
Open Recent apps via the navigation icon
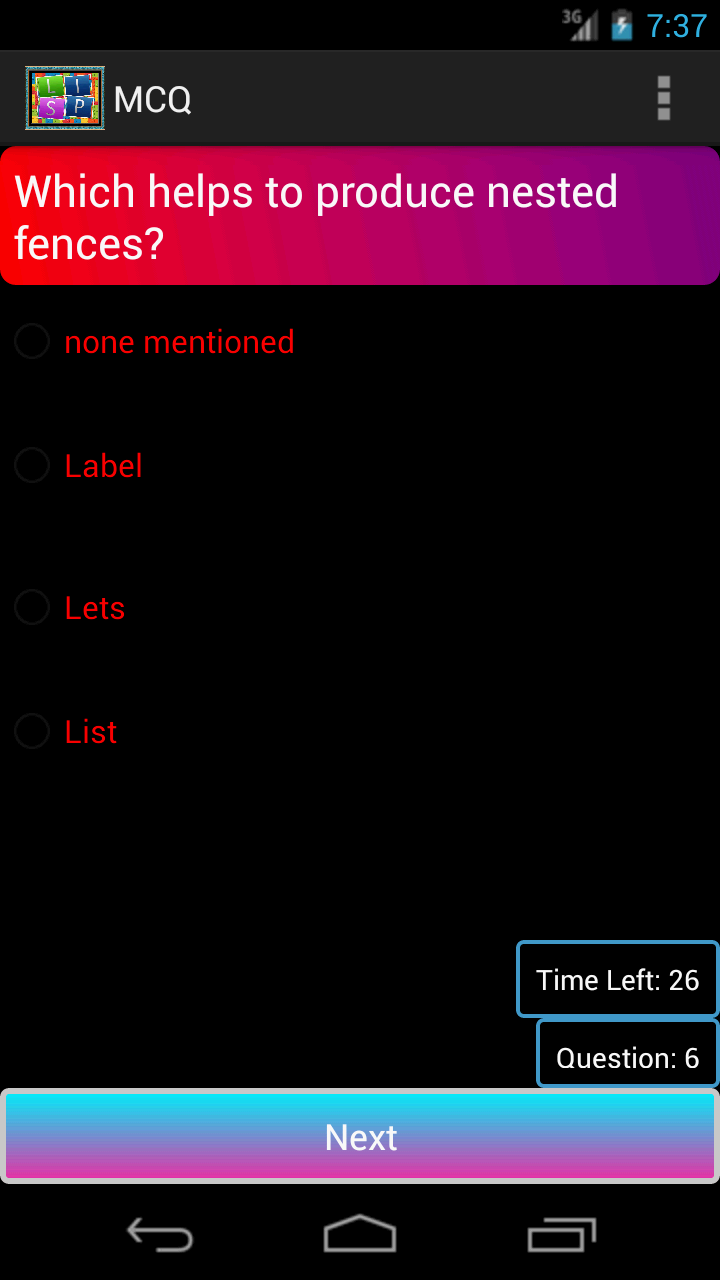click(x=560, y=1235)
